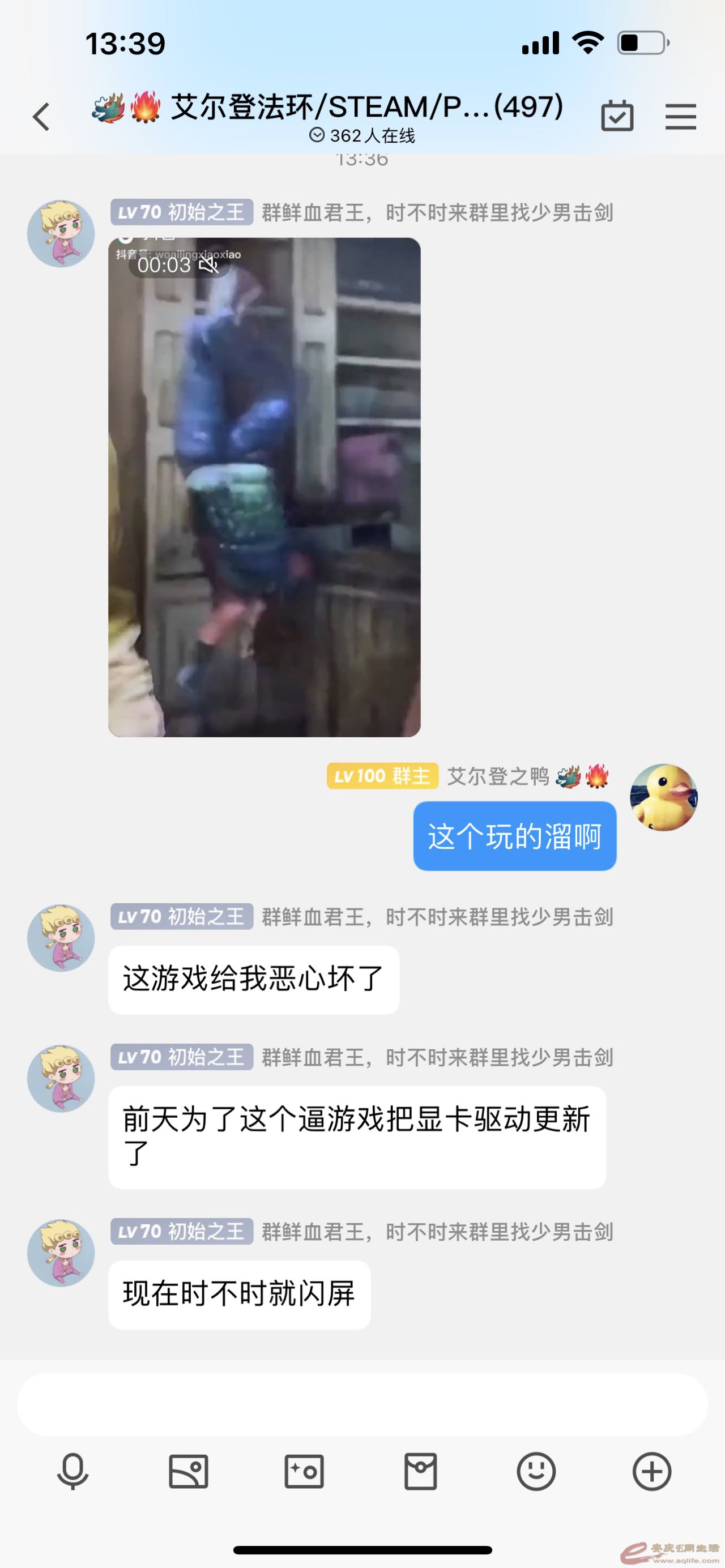
Task: Record a voice message with microphone
Action: 72,1472
